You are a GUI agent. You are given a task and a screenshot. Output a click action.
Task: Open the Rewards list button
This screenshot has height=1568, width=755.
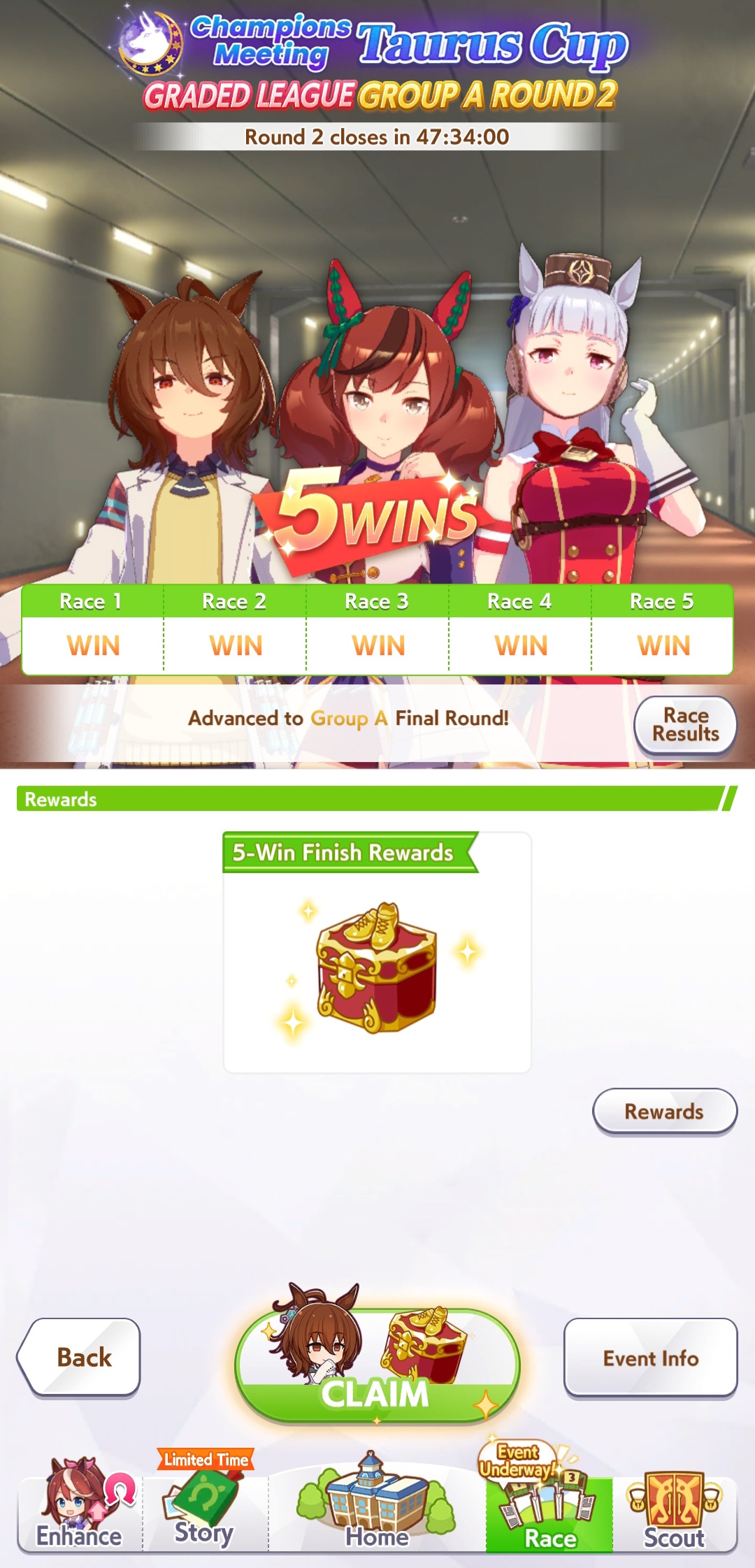click(664, 1111)
